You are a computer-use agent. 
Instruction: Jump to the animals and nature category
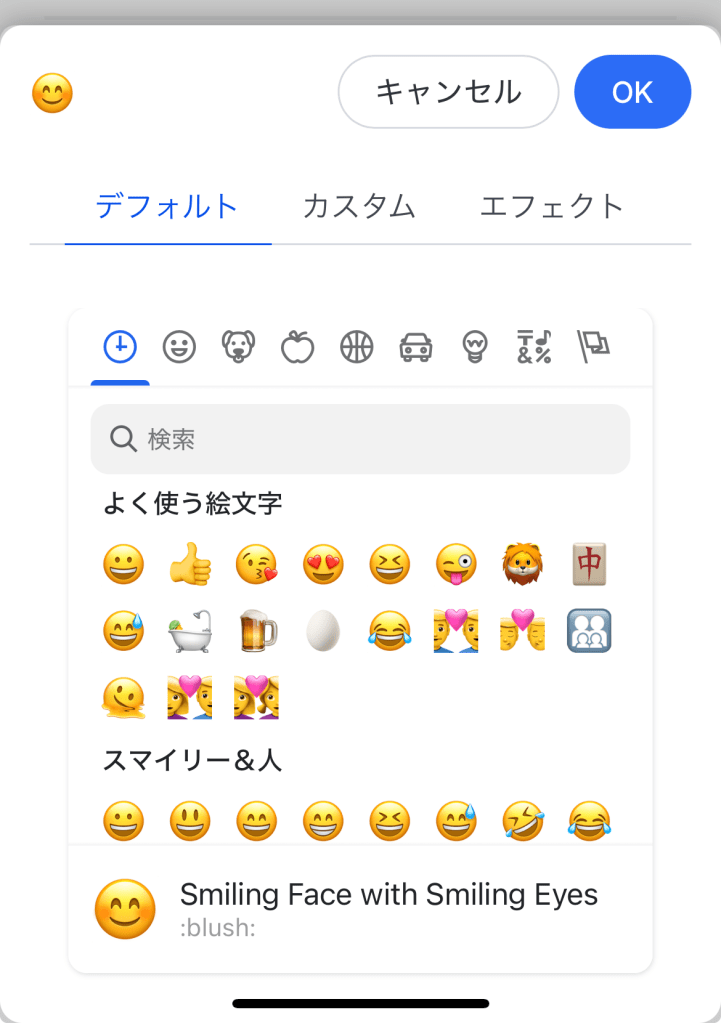[238, 347]
